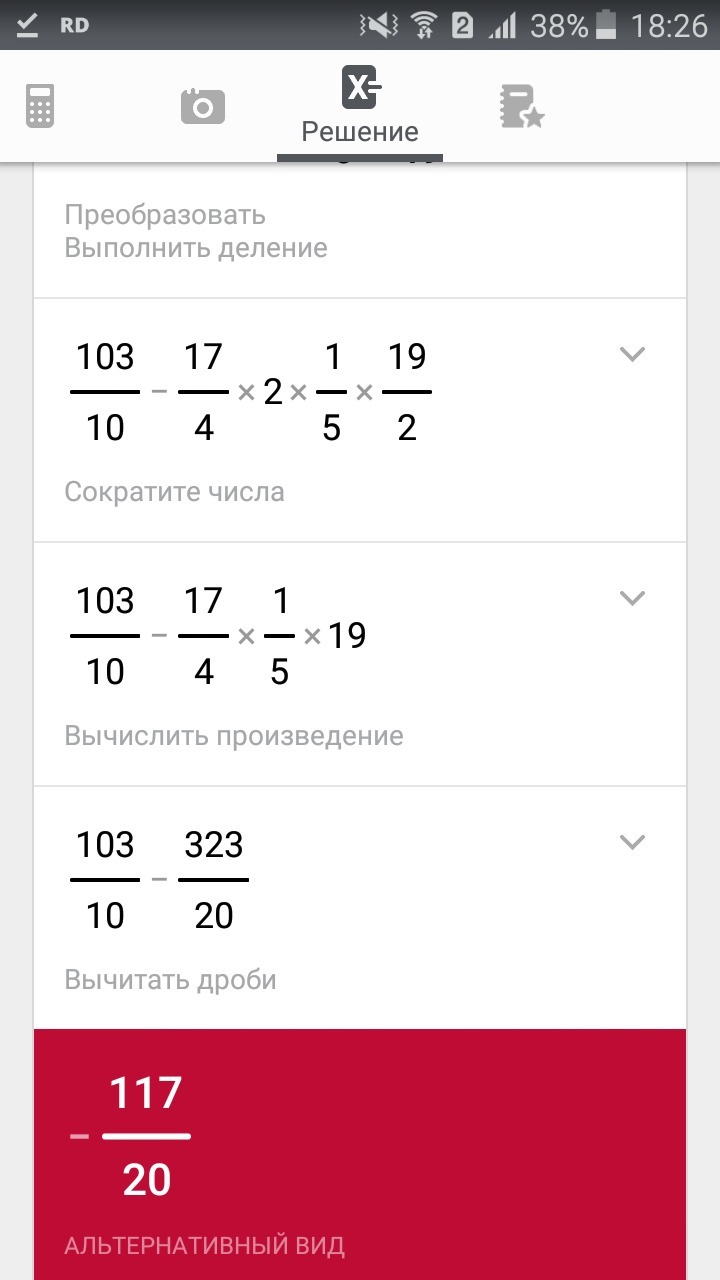Select the Решение tab
The width and height of the screenshot is (720, 1280).
point(360,106)
